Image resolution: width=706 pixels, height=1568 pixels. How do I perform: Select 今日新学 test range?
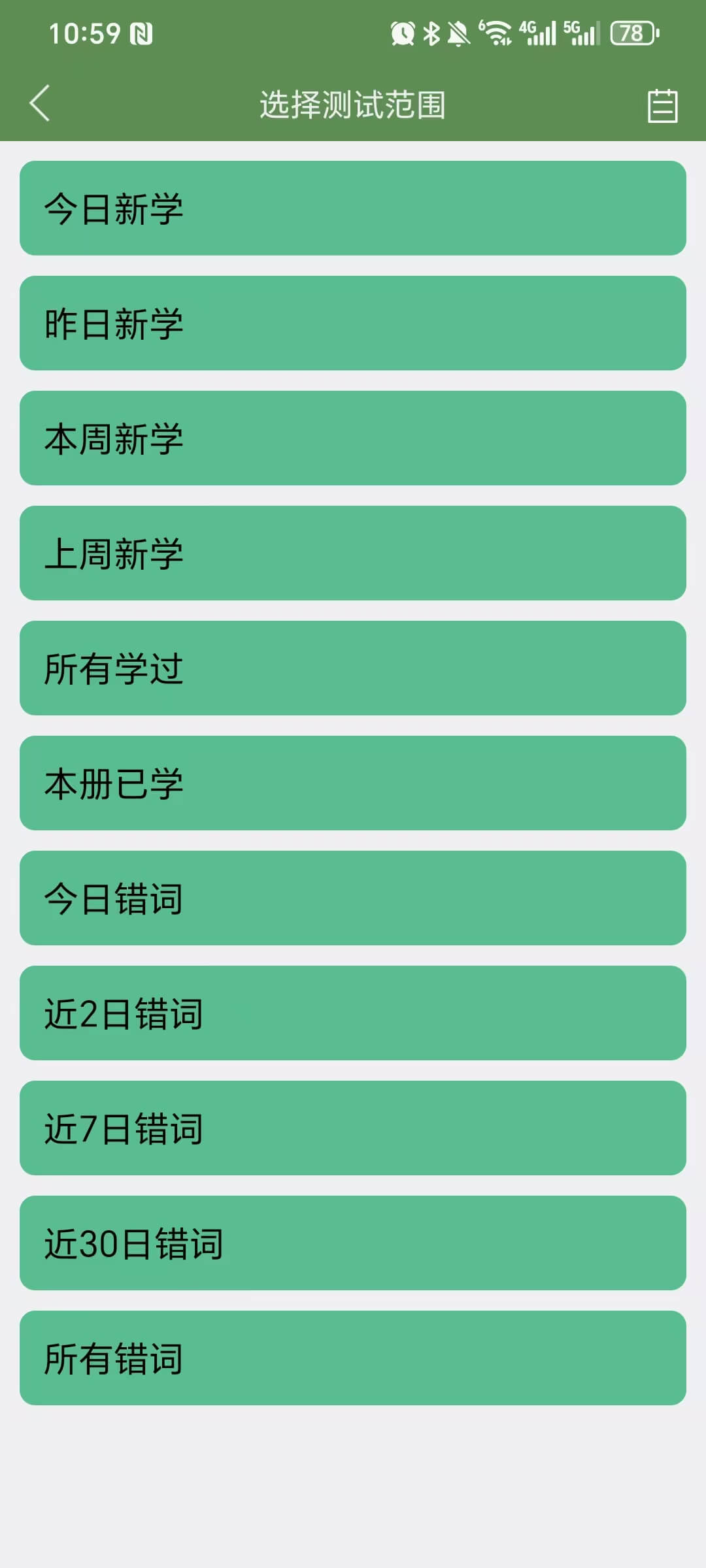click(x=353, y=208)
